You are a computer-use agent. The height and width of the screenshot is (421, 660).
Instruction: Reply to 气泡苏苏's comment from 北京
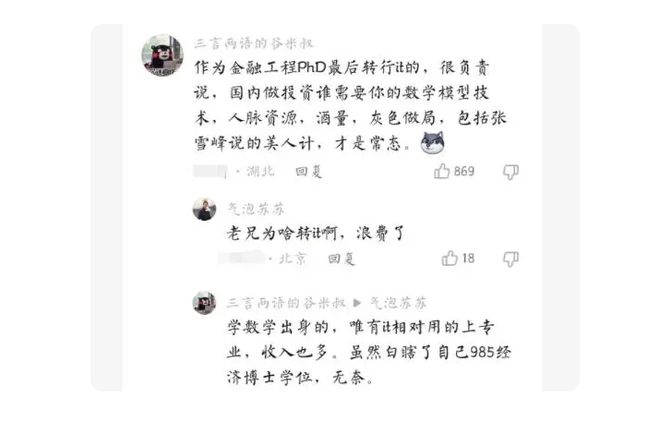coord(341,258)
